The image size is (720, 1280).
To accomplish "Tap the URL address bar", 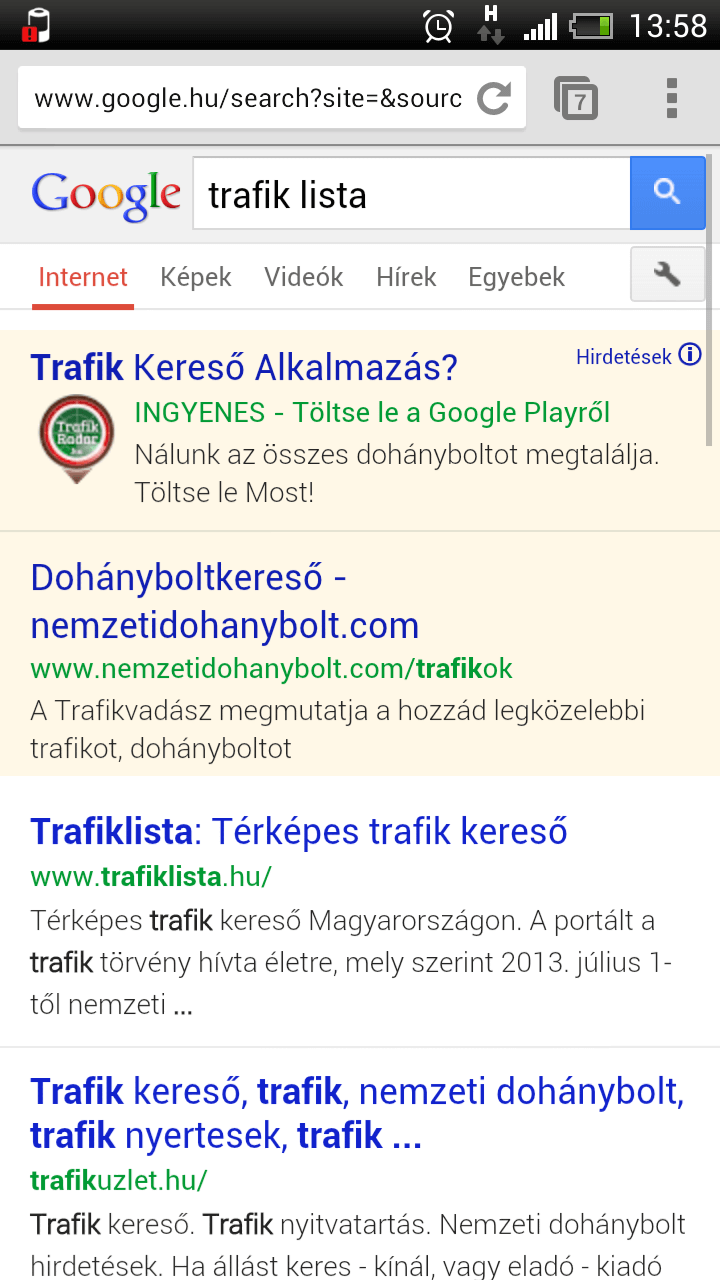I will 248,98.
